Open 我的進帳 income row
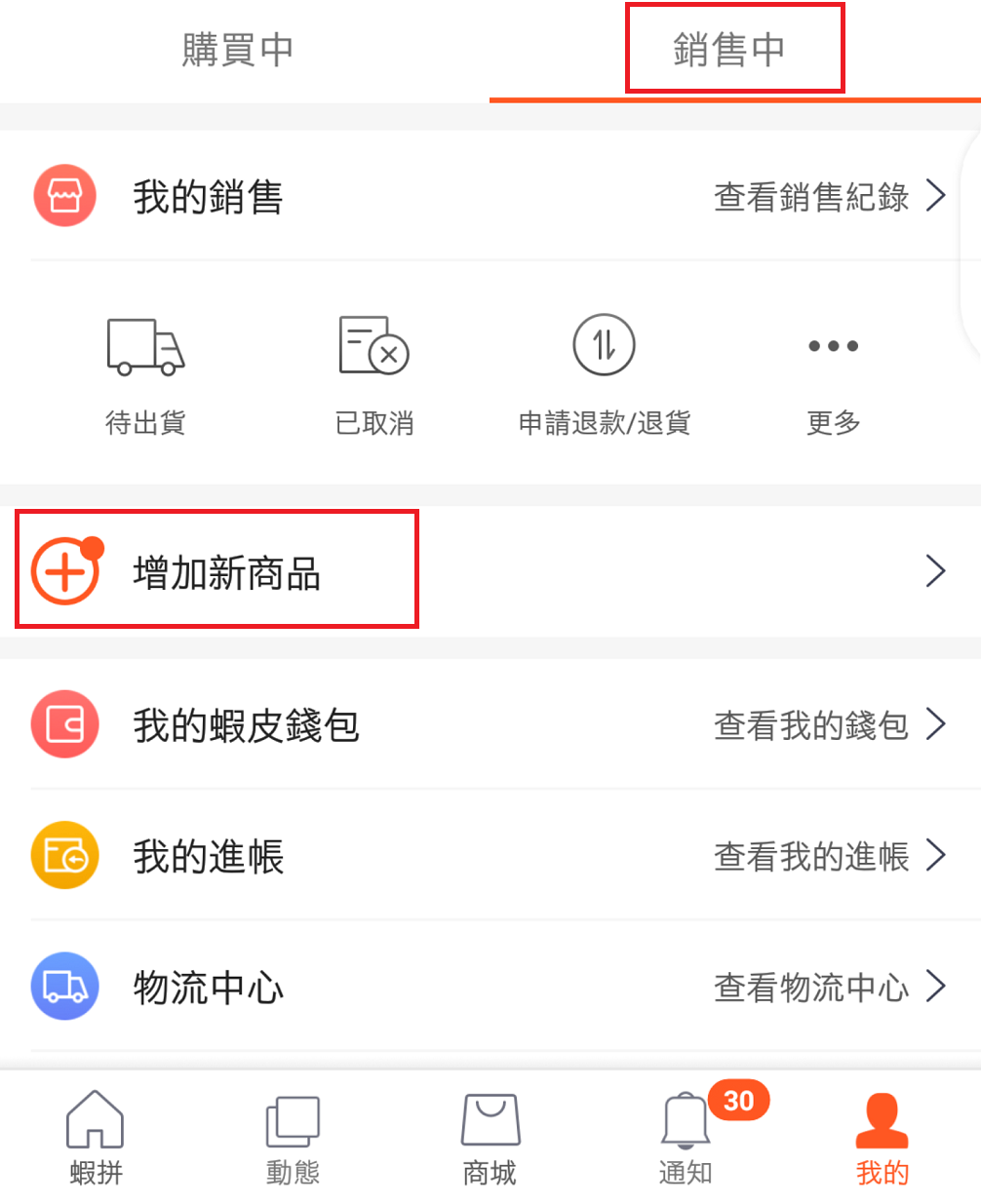Screen dimensions: 981x1204 point(488,855)
